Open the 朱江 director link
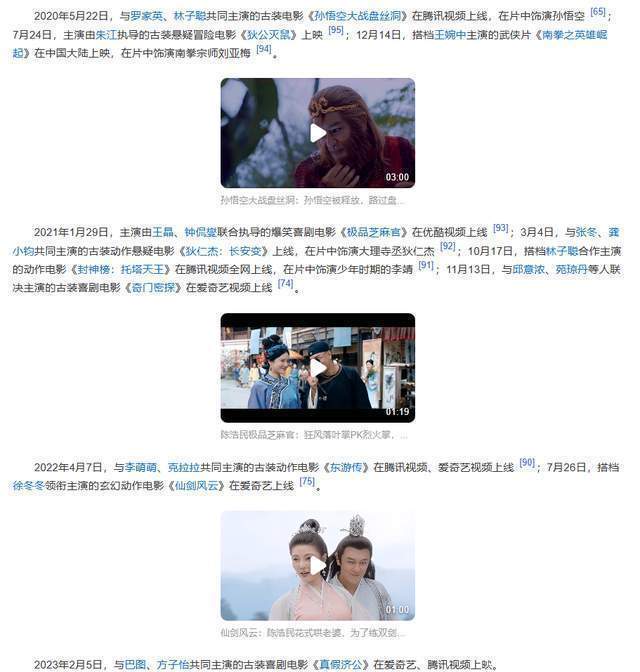640x672 pixels. 108,34
